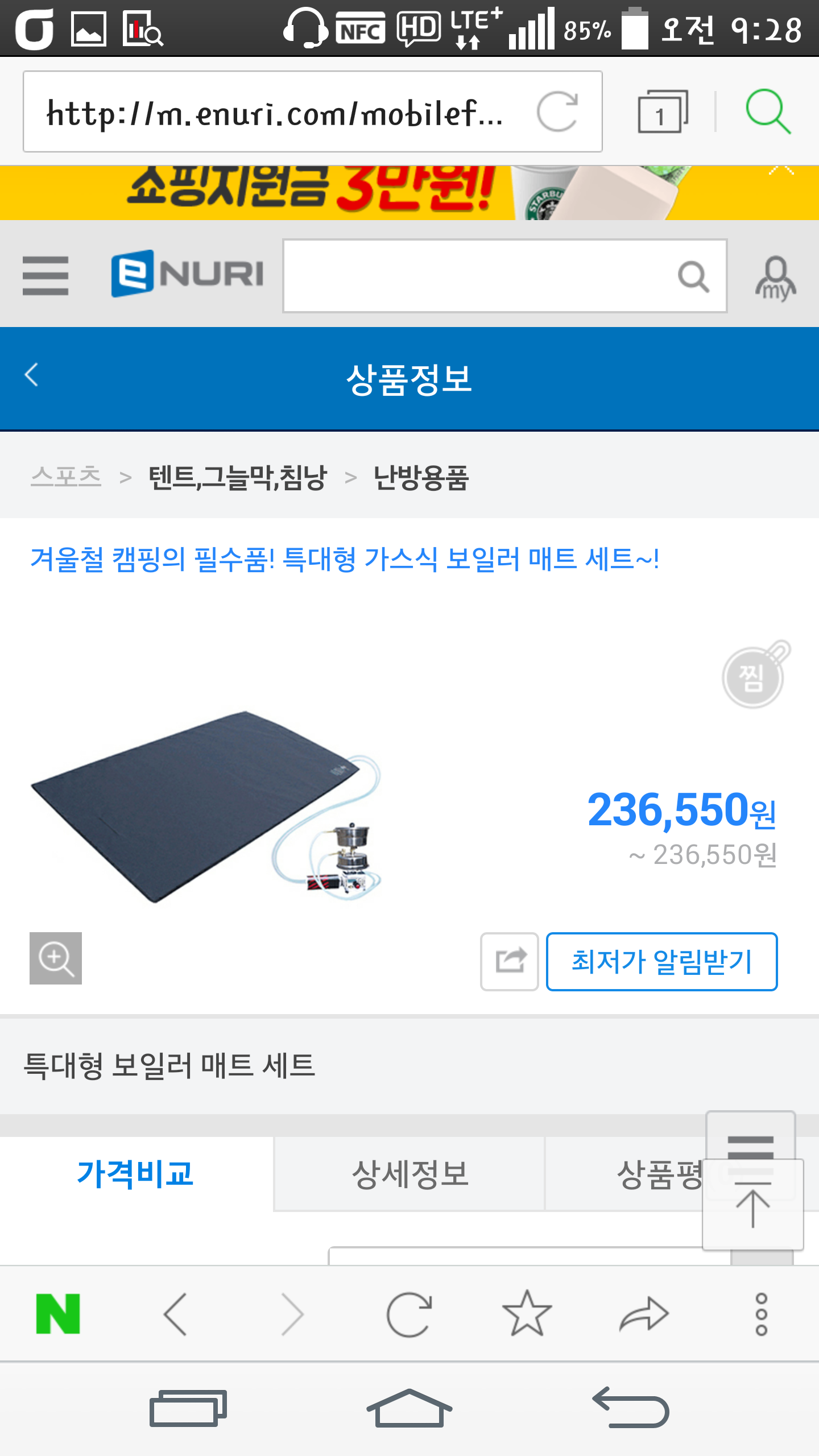The height and width of the screenshot is (1456, 819).
Task: Open the browser three-dot overflow menu
Action: pos(762,1314)
